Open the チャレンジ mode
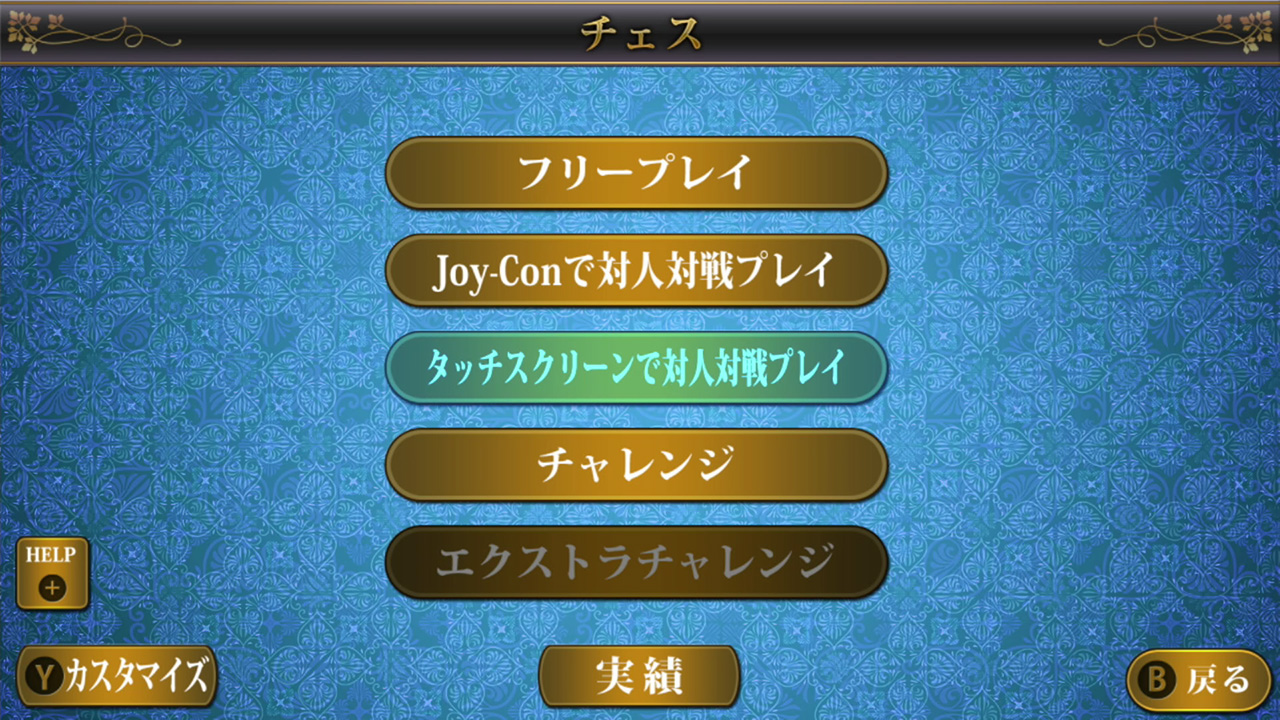The image size is (1280, 720). [x=636, y=464]
